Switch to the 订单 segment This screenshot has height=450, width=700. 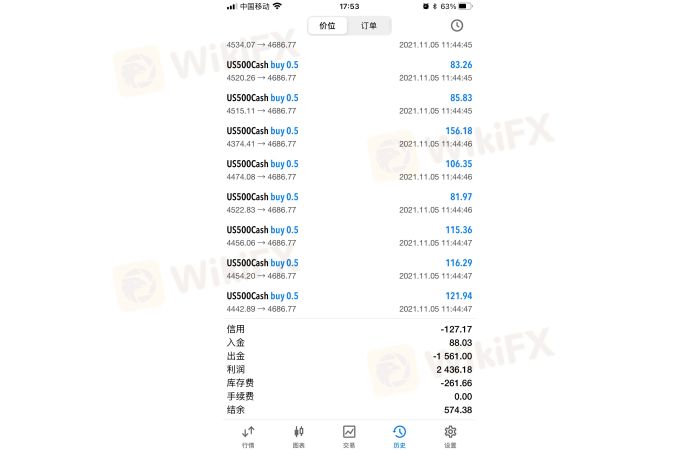coord(369,26)
